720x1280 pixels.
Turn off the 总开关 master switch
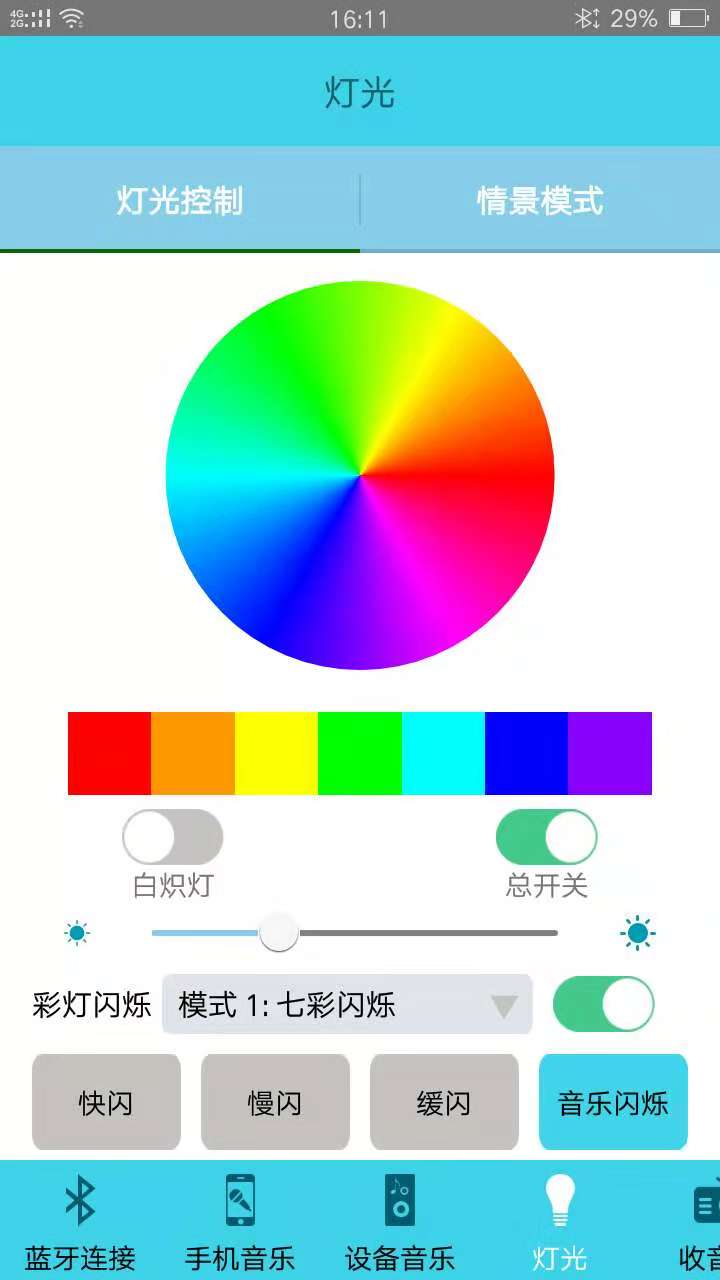(x=546, y=837)
